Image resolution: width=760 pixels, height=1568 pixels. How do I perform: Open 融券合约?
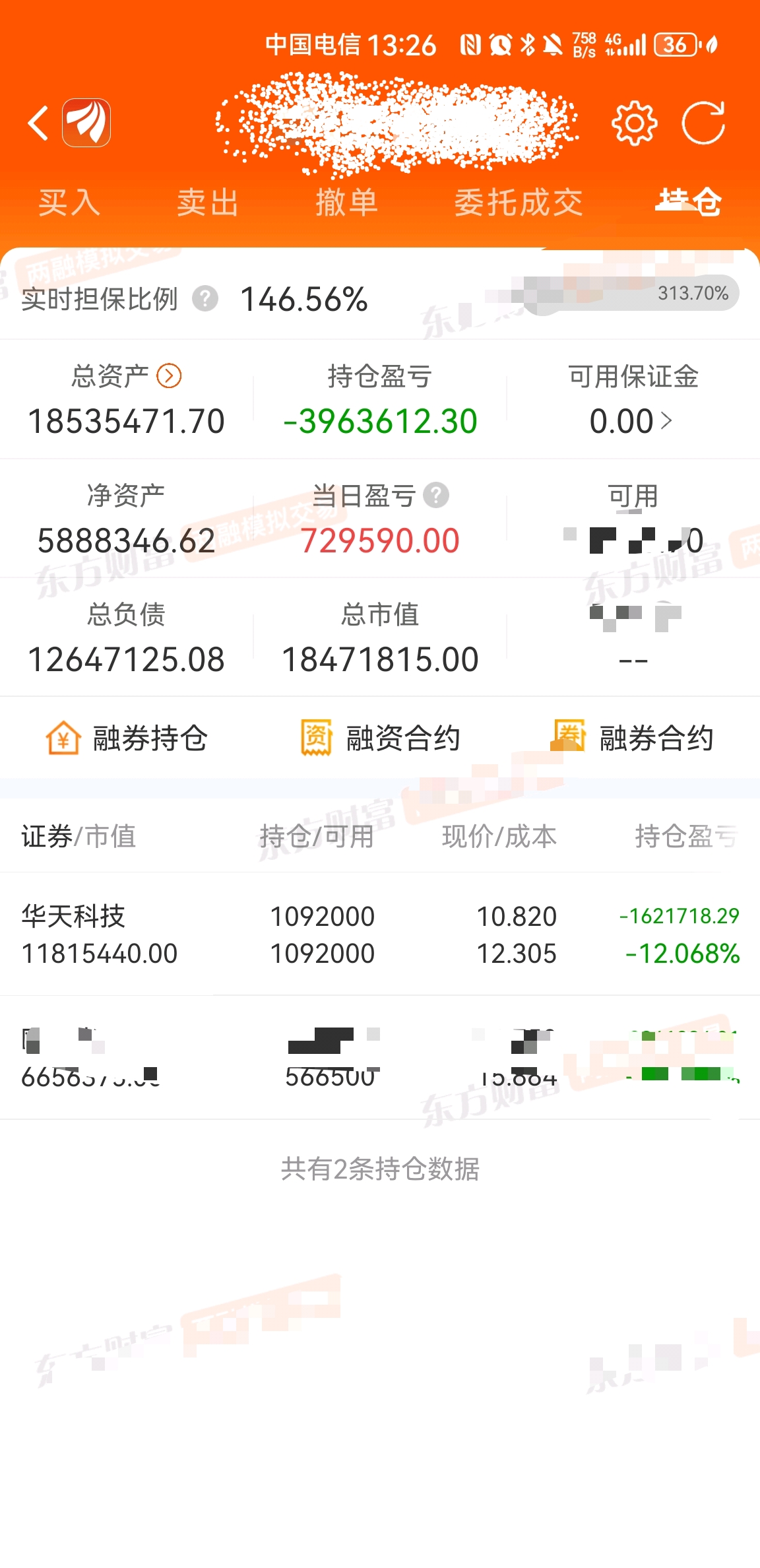click(633, 738)
